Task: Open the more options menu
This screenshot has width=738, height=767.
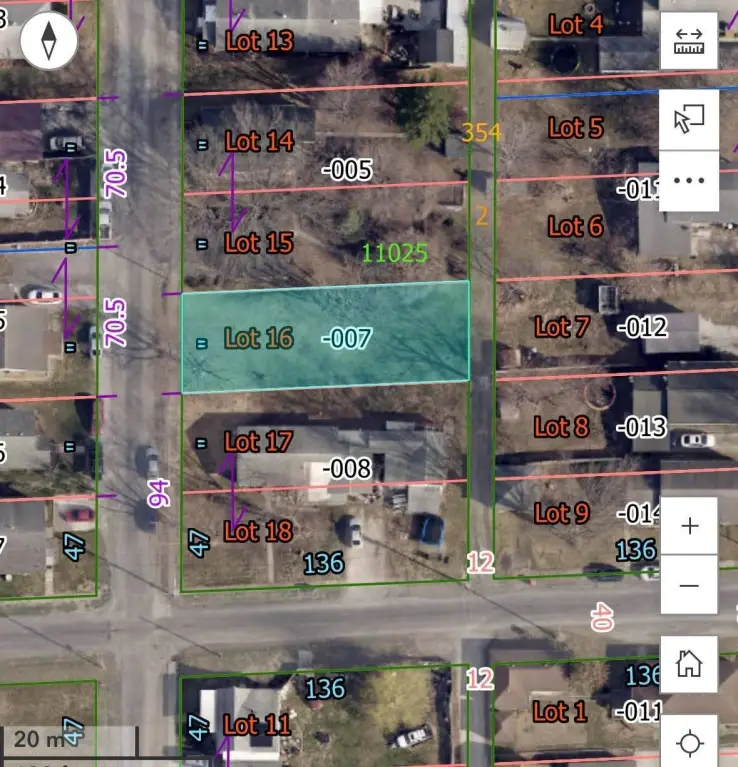Action: click(x=689, y=181)
